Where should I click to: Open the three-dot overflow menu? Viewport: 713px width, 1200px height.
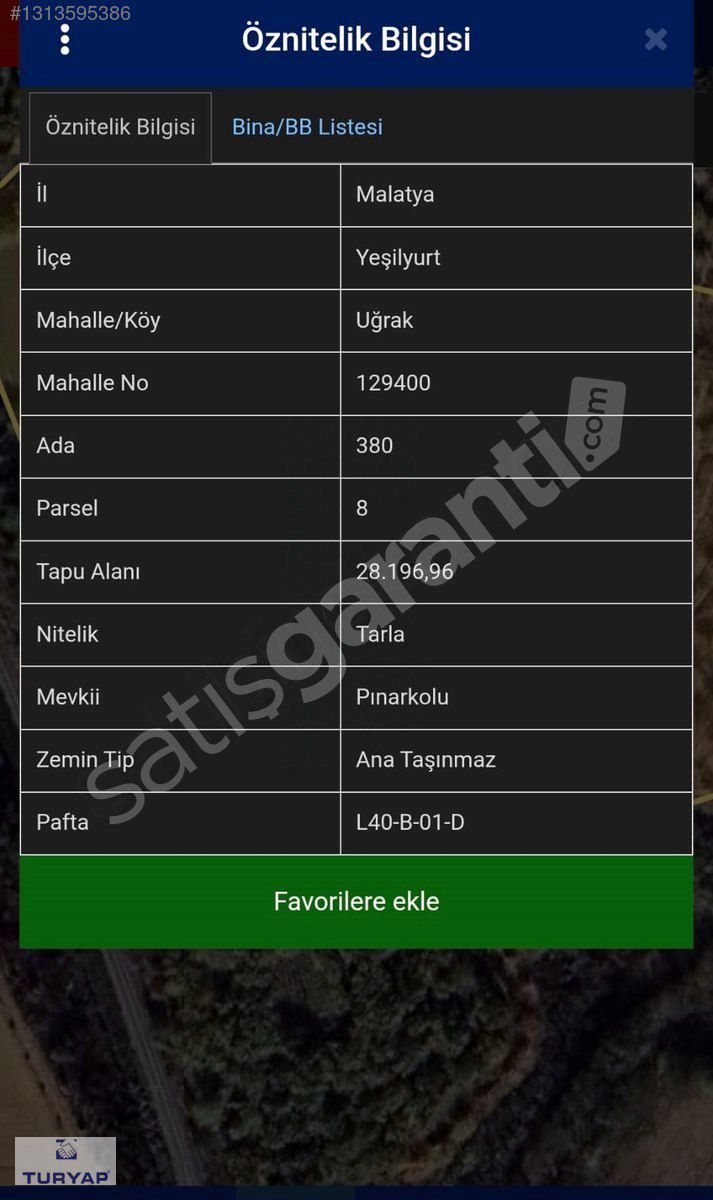pos(65,40)
